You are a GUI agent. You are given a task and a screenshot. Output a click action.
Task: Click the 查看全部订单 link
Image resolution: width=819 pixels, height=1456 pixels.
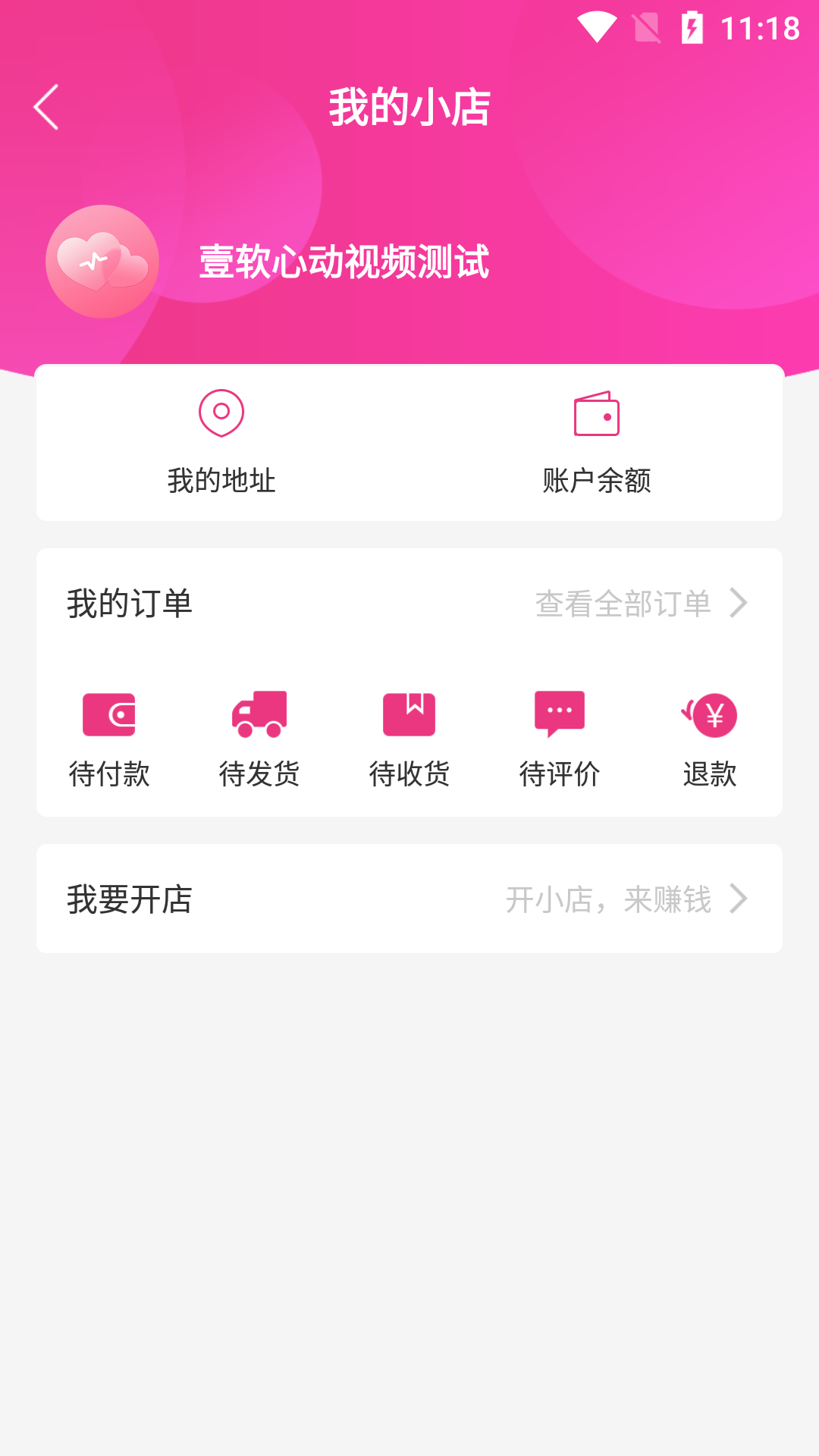pyautogui.click(x=623, y=604)
